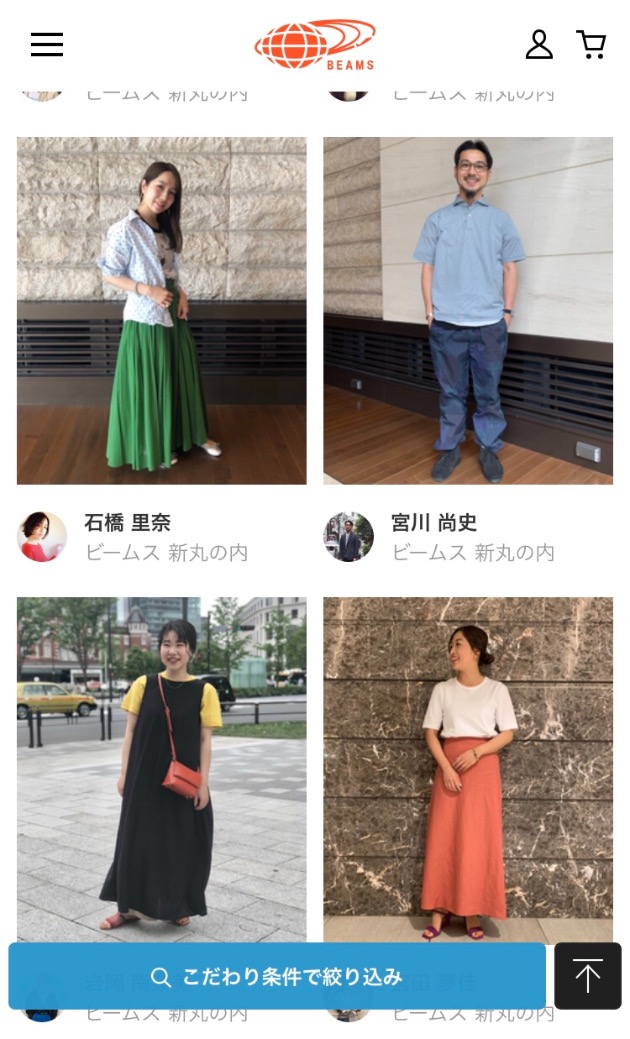This screenshot has width=630, height=1039.
Task: View staff profile of 石橋 里奈
Action: click(x=127, y=523)
